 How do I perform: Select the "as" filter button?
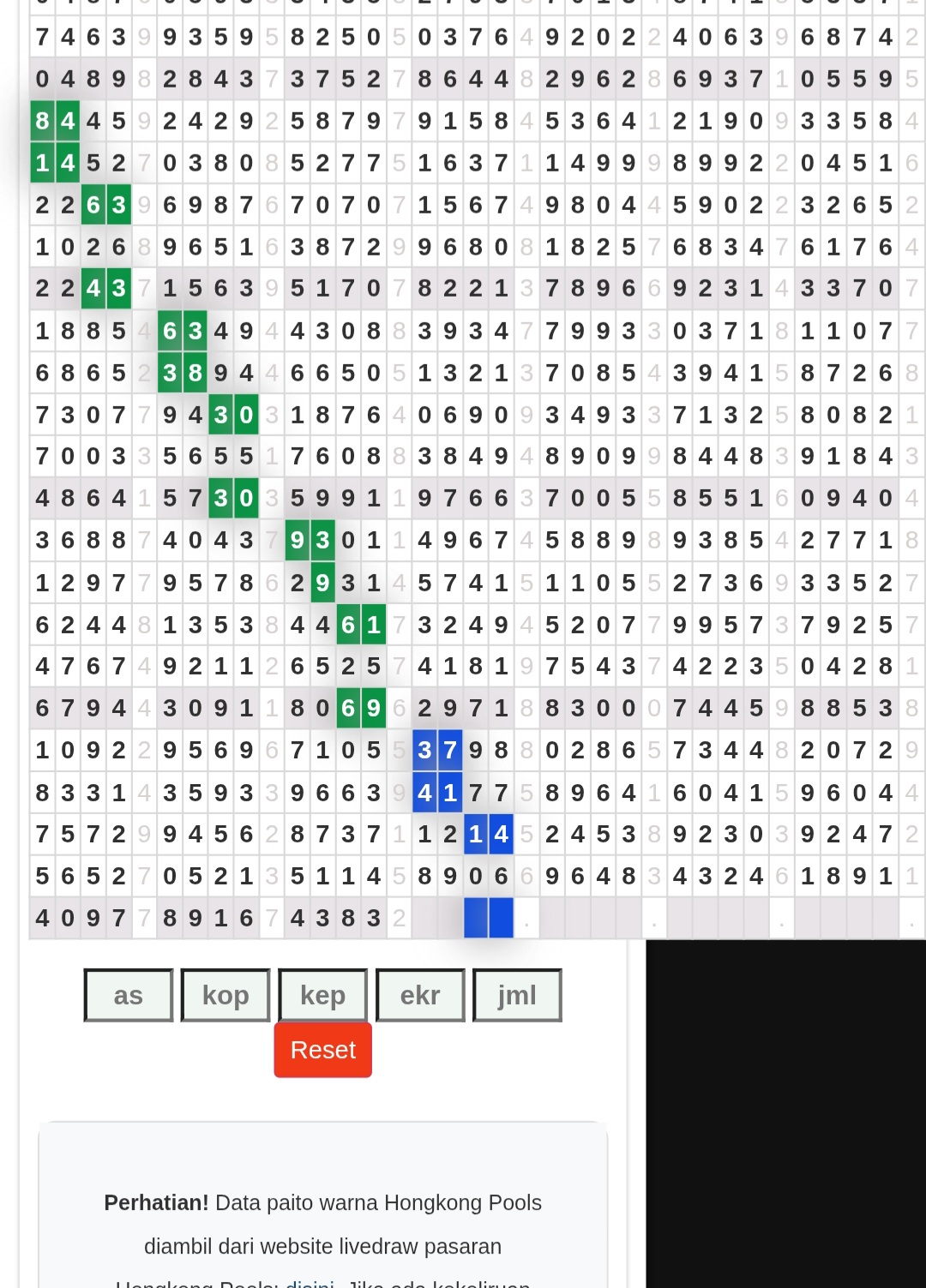[x=129, y=995]
